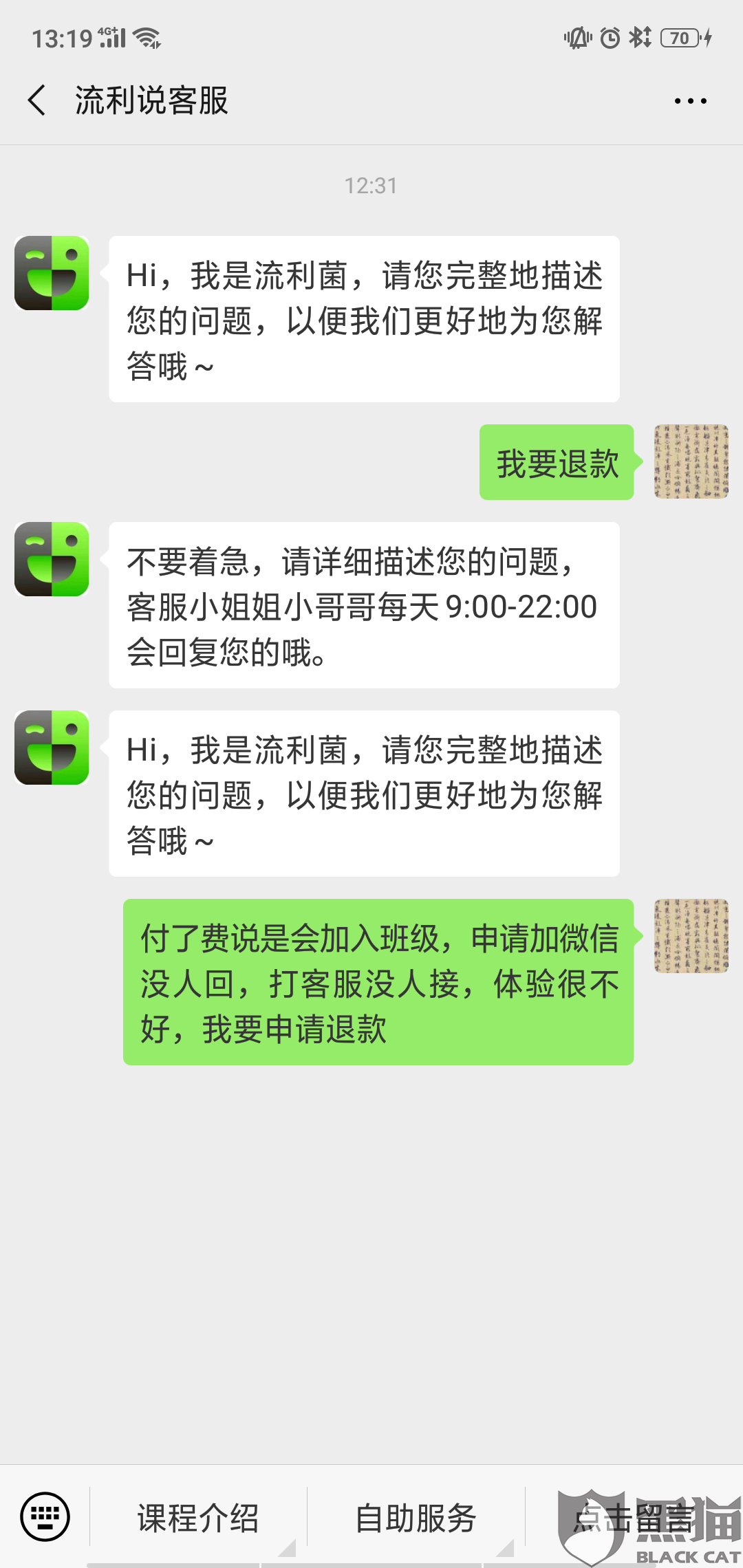View my profile avatar beside 我要退款

click(691, 461)
